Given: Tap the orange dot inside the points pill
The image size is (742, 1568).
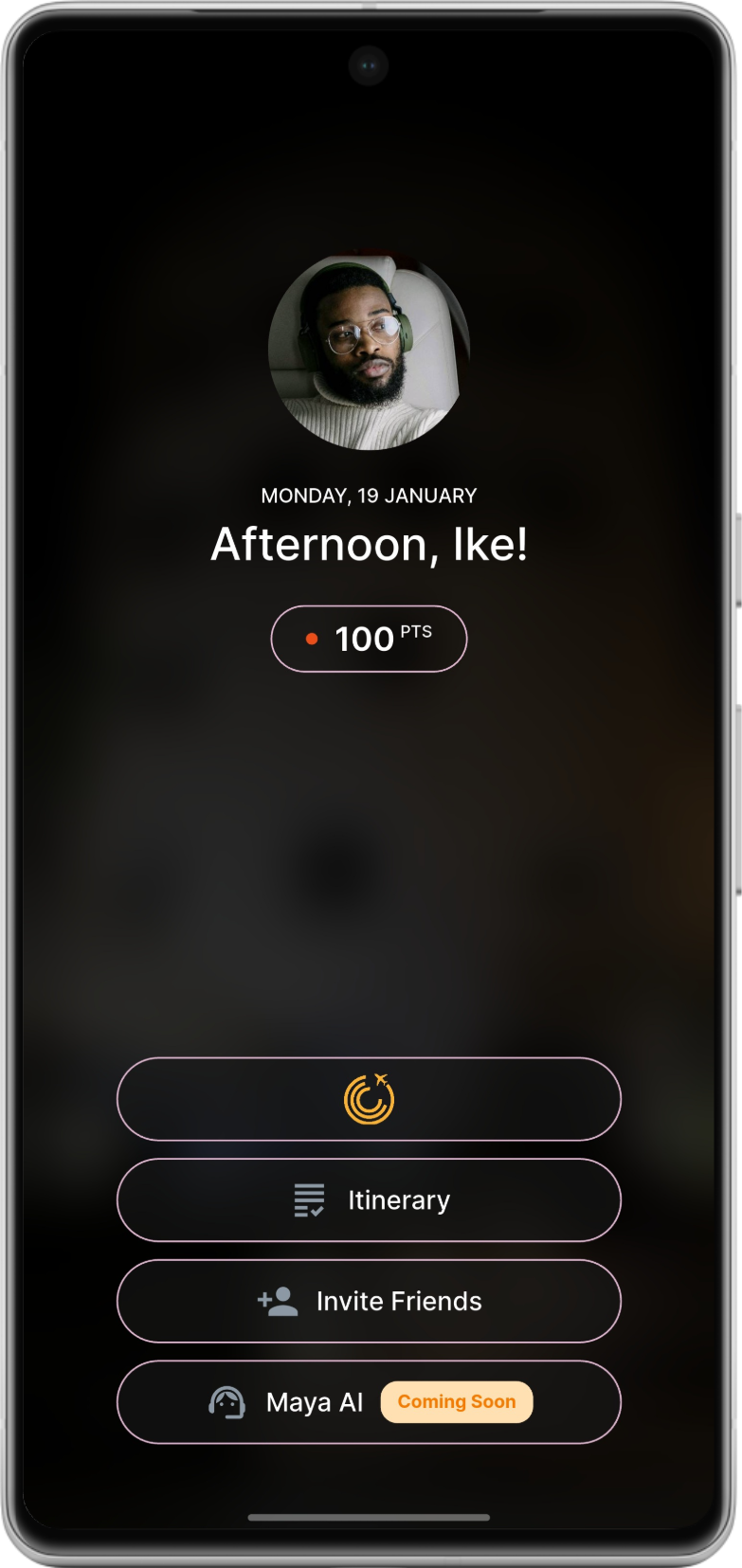Looking at the screenshot, I should click(x=313, y=639).
